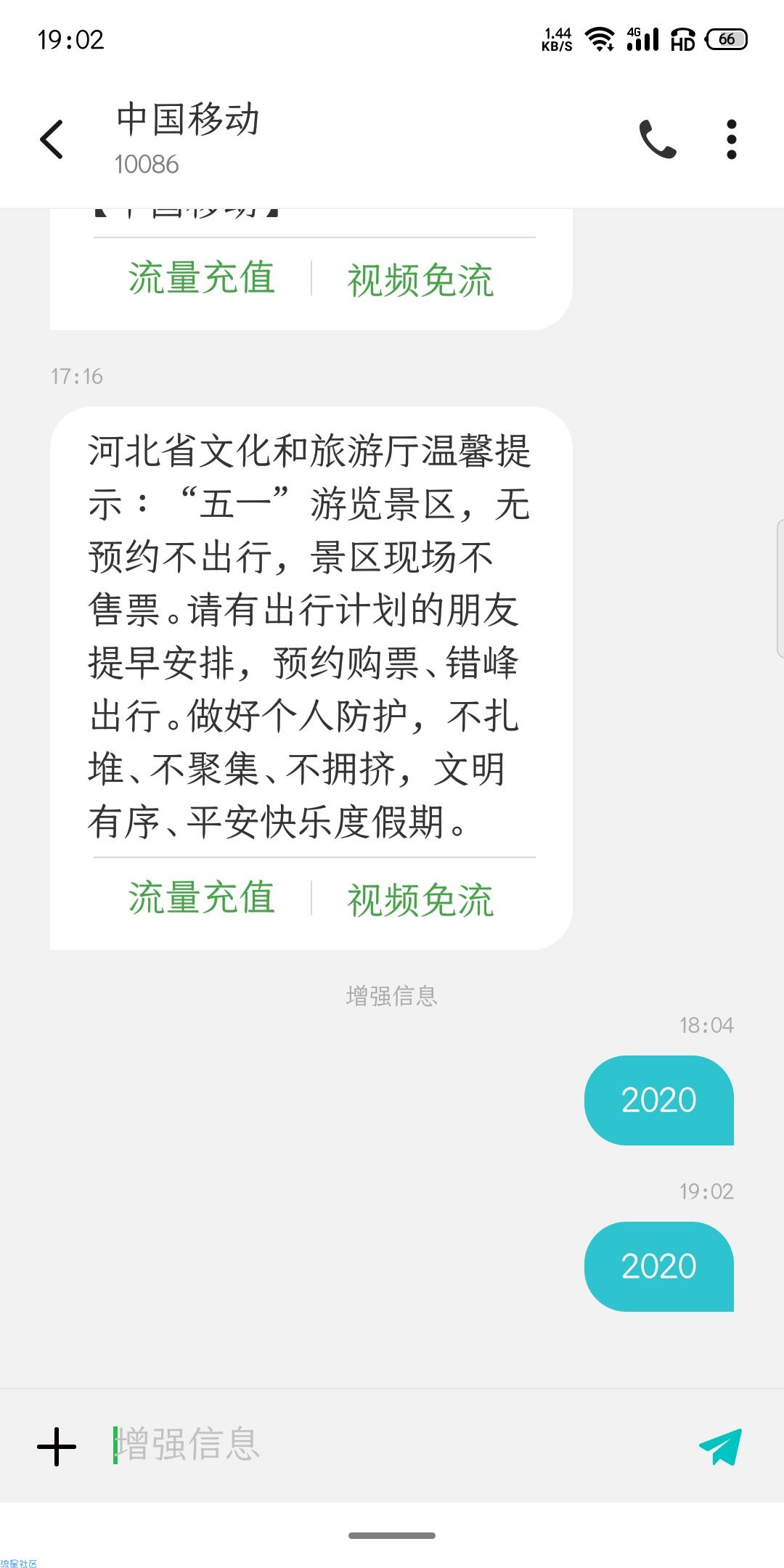The image size is (784, 1568).
Task: Send the message with the paper plane
Action: 720,1446
